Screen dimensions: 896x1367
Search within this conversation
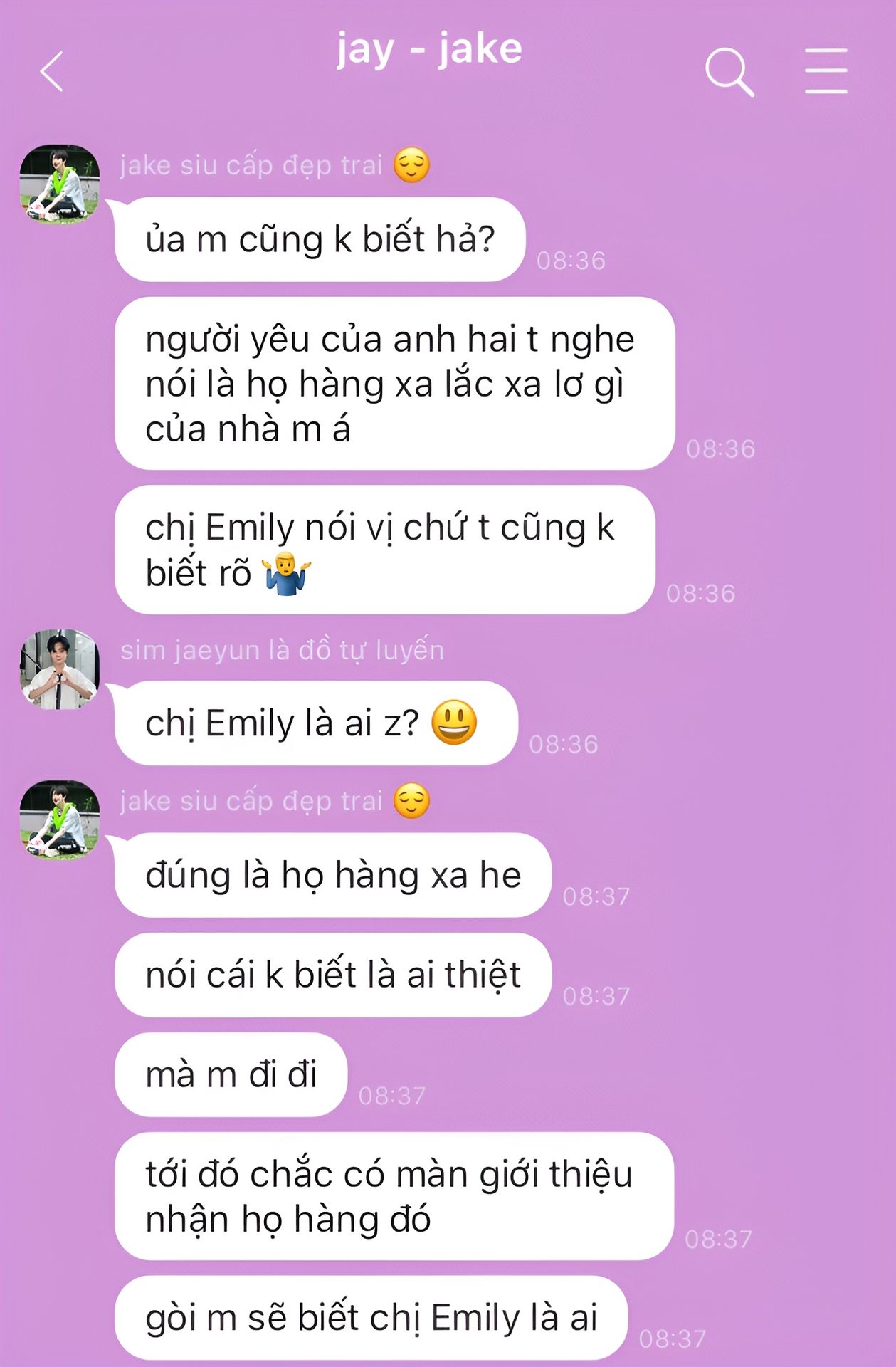click(729, 72)
